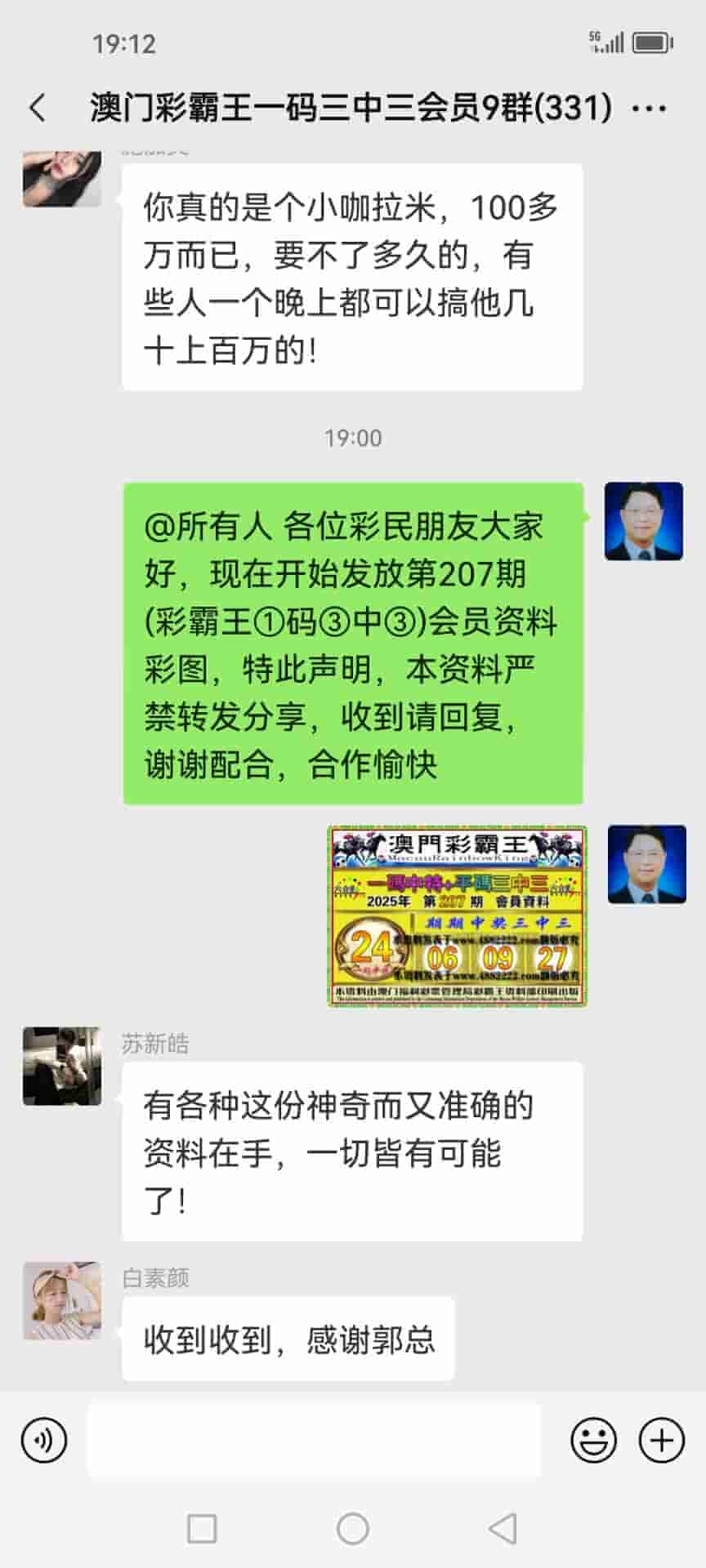
Task: Open 苏新皓's profile avatar
Action: (63, 1066)
